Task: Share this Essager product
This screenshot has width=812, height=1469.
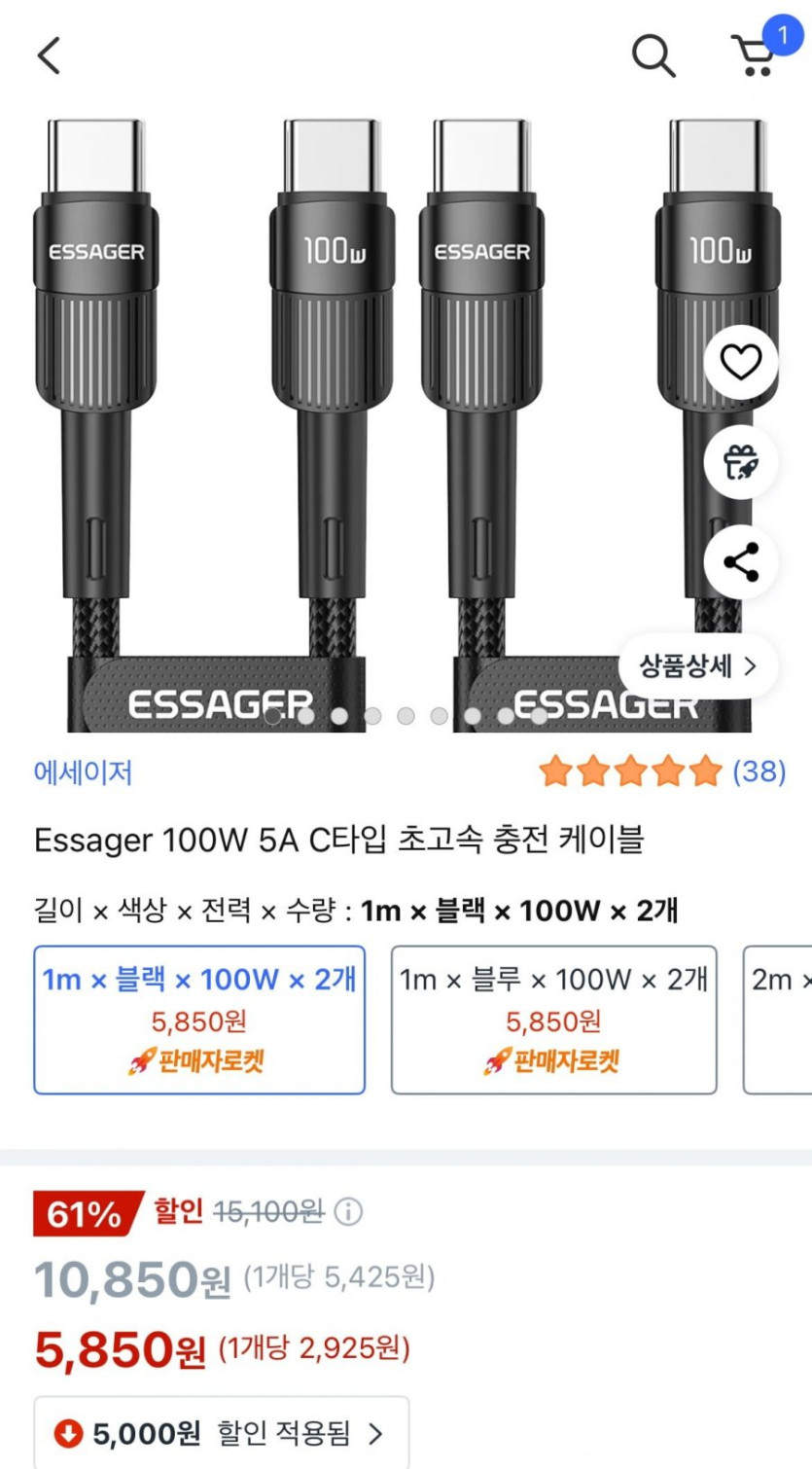Action: coord(741,562)
